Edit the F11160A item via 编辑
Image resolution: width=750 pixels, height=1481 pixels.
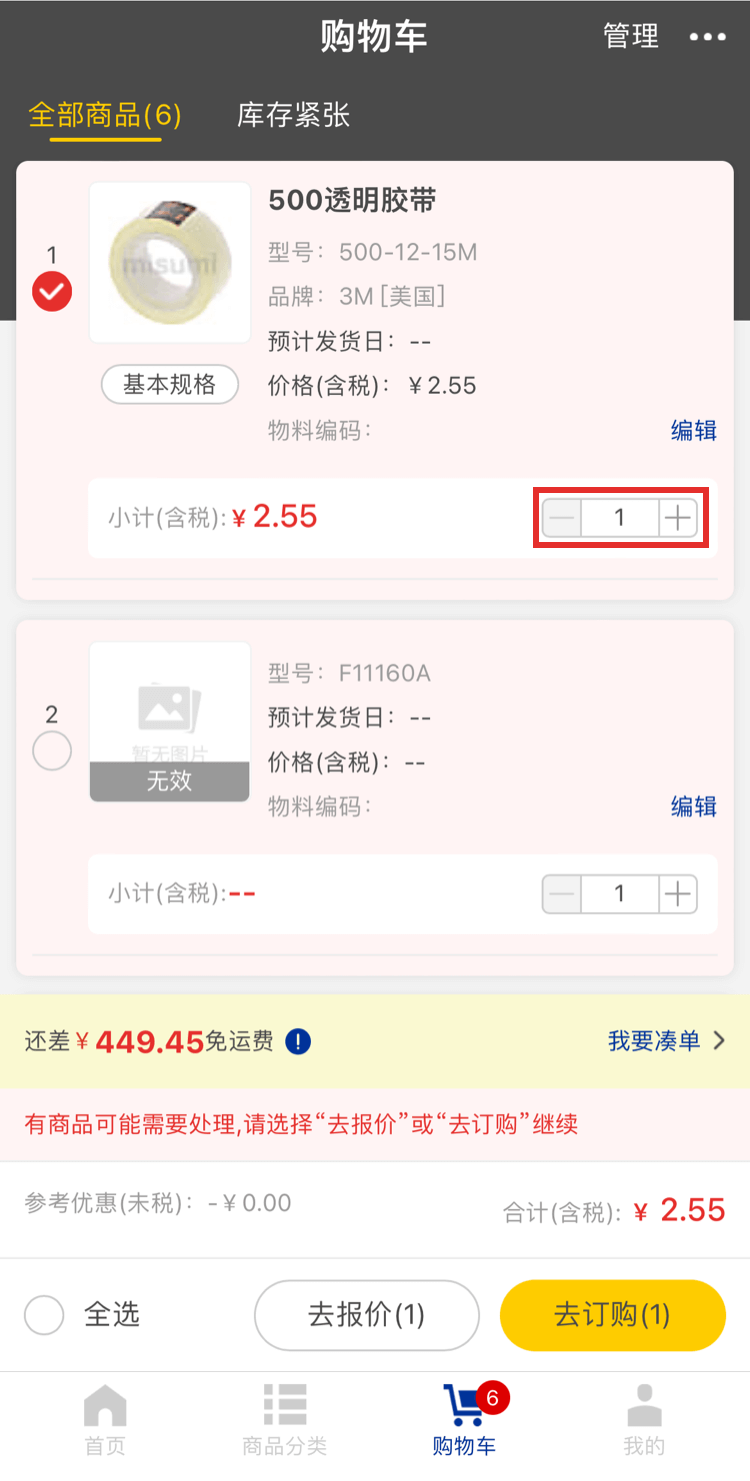[x=693, y=806]
